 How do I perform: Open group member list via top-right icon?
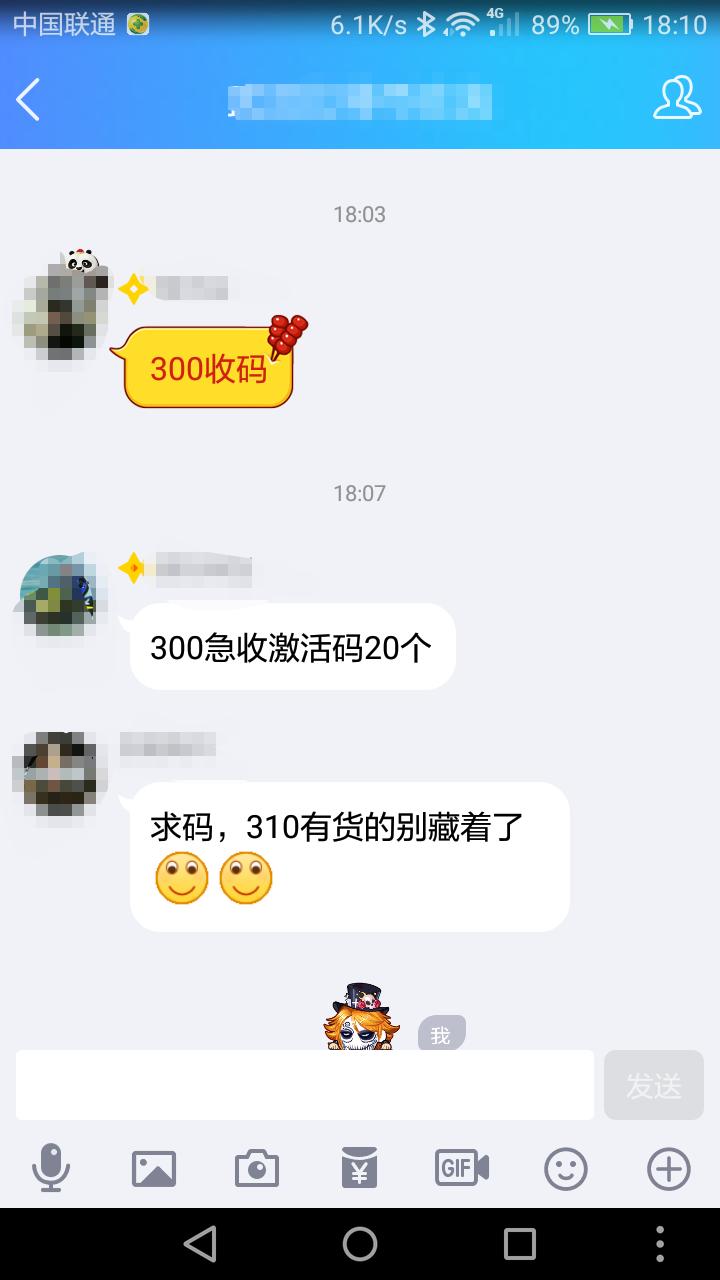tap(678, 100)
